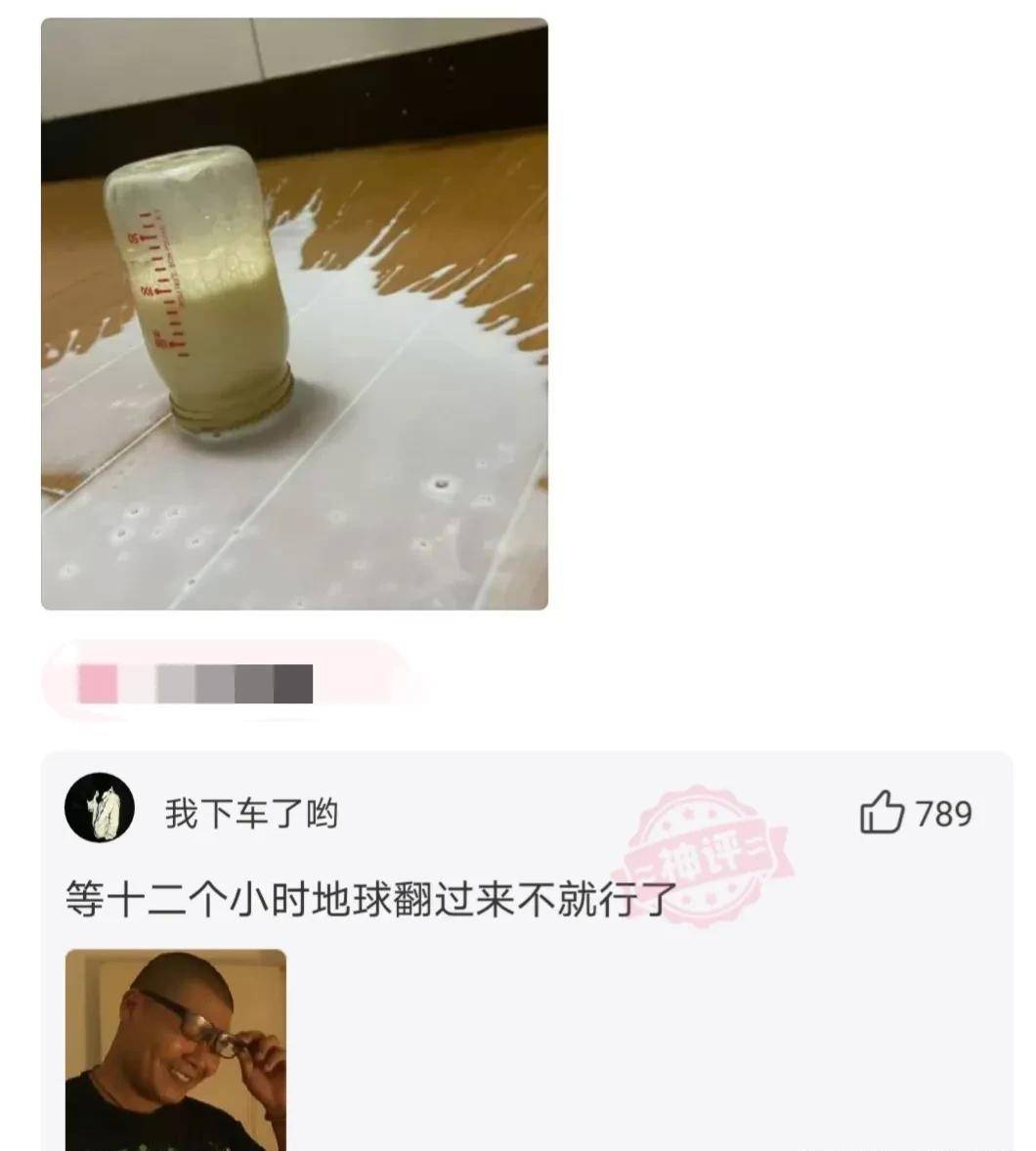1036x1151 pixels.
Task: Tap the username 我下车了哟
Action: coord(251,813)
